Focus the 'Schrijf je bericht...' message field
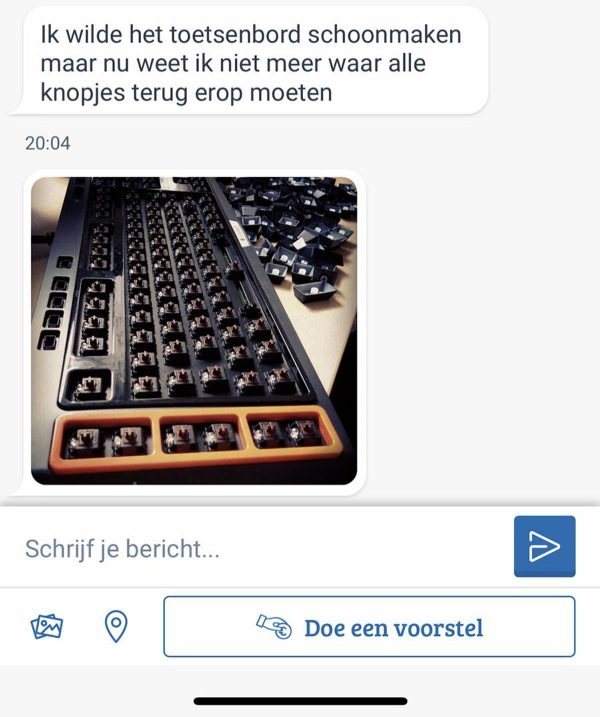This screenshot has height=717, width=600. coord(260,548)
